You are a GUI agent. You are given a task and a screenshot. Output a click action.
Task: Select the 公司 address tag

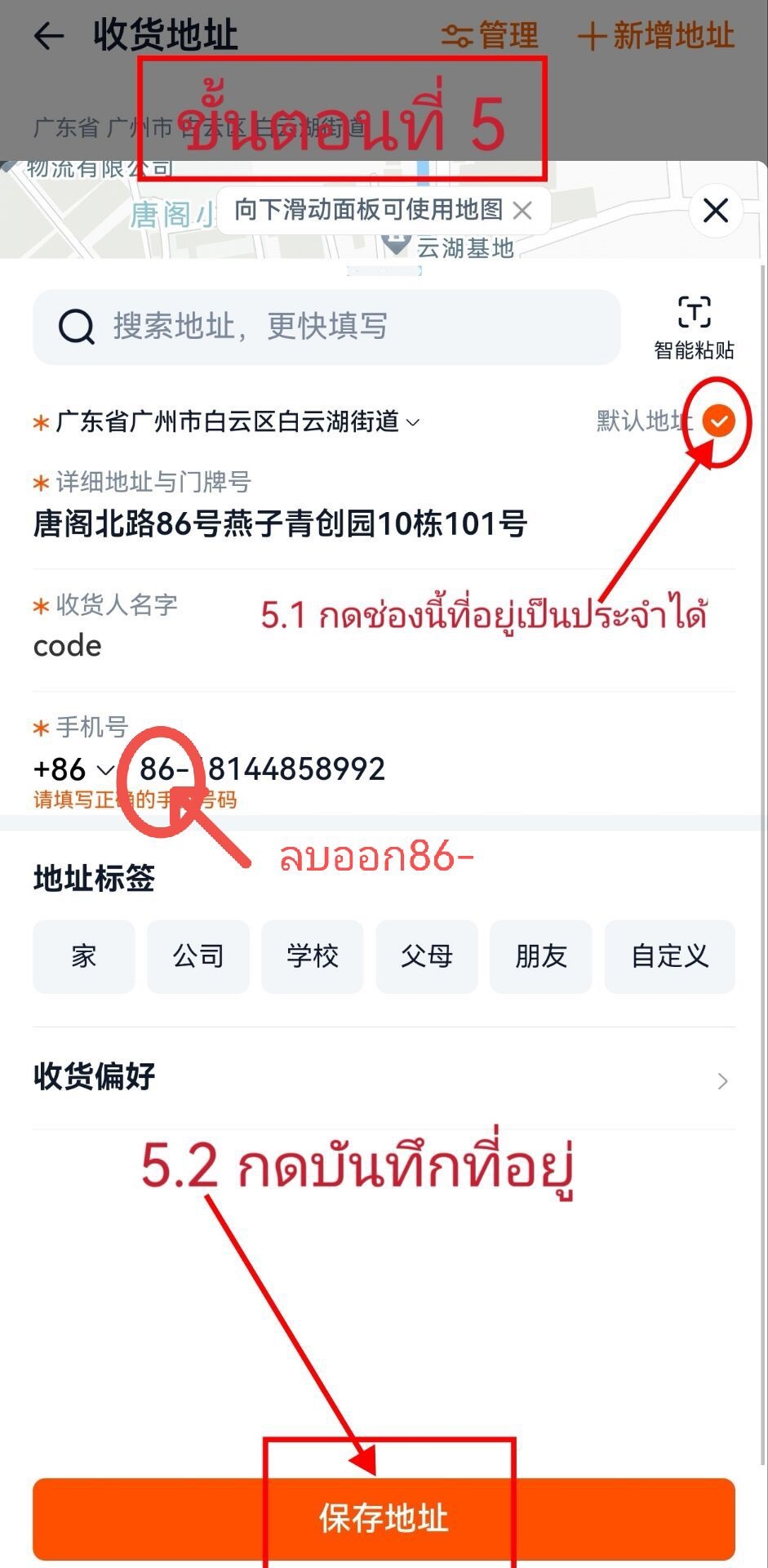[x=198, y=956]
